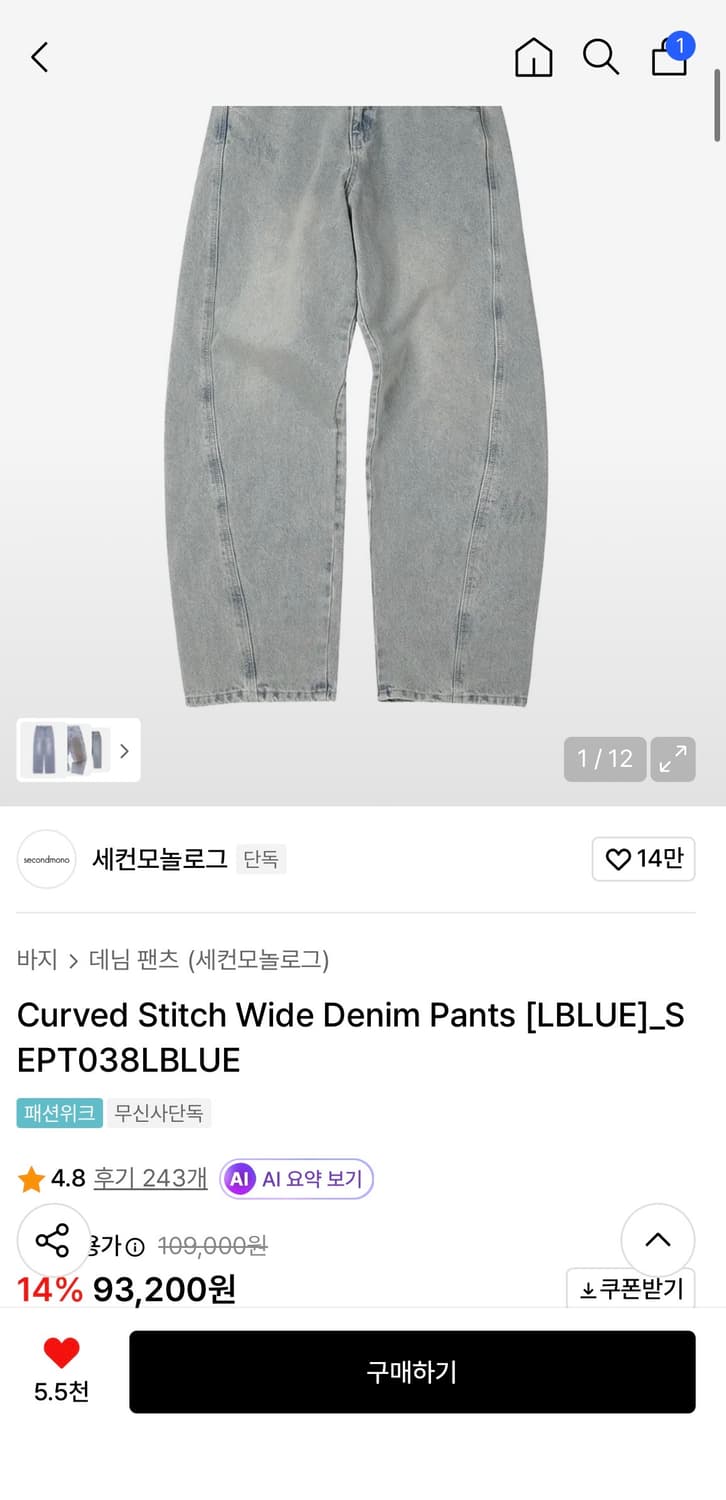Toggle the brand like heart showing 14만
This screenshot has height=1500, width=726.
click(642, 859)
